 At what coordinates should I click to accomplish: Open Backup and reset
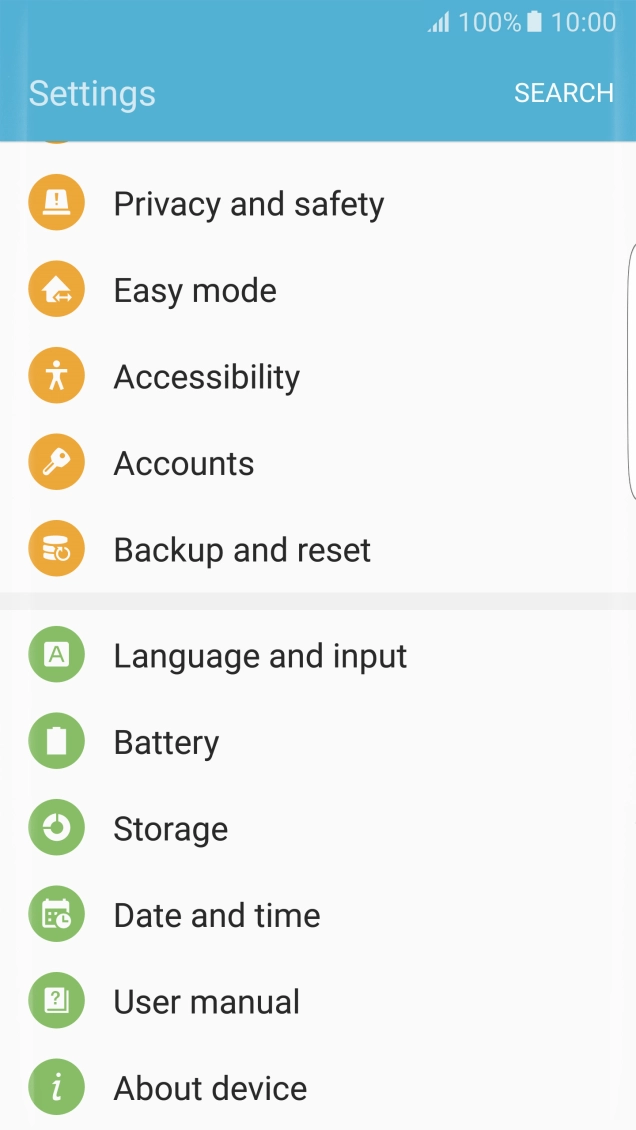(x=242, y=550)
